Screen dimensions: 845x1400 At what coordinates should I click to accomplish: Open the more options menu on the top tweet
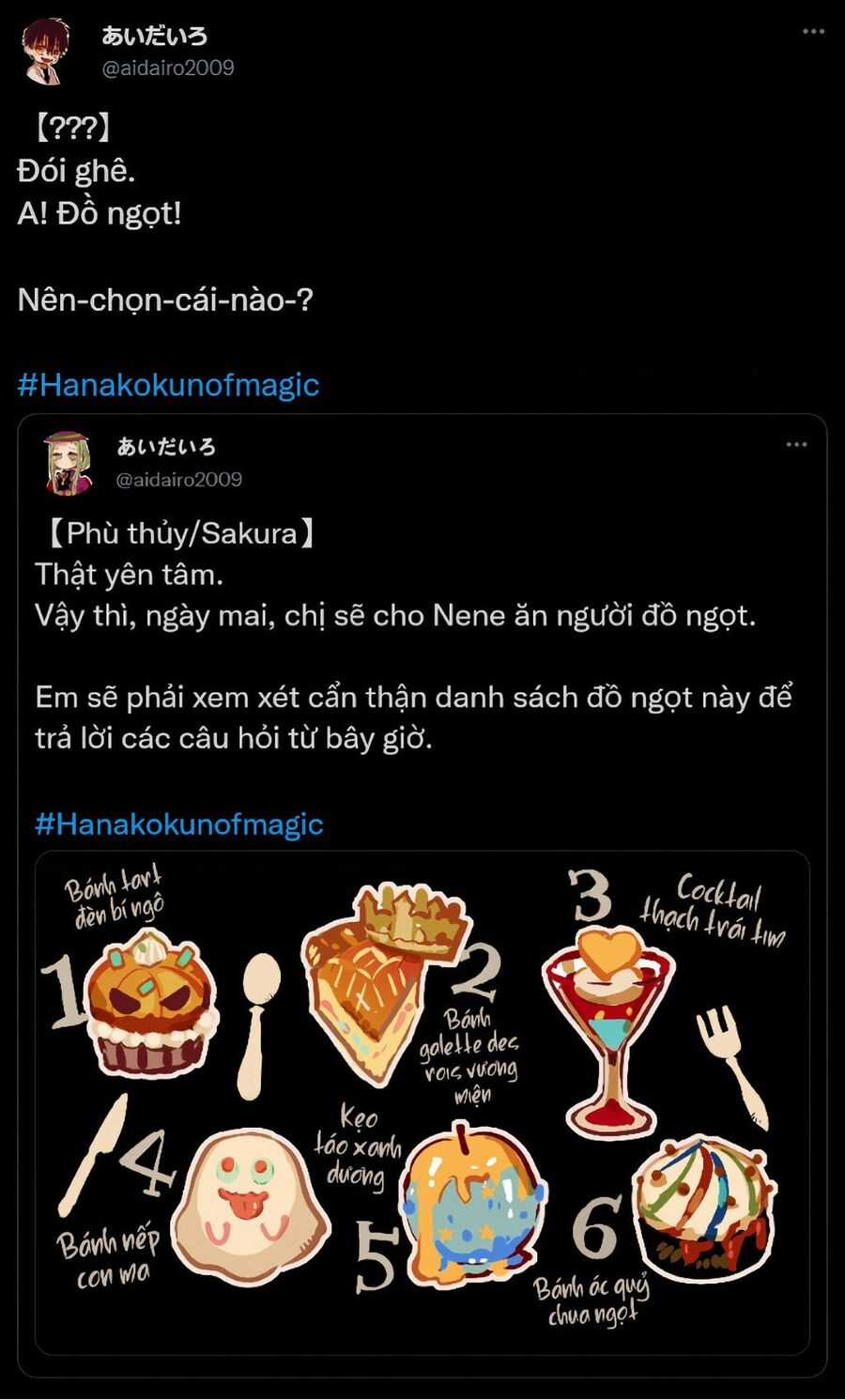coord(814,31)
